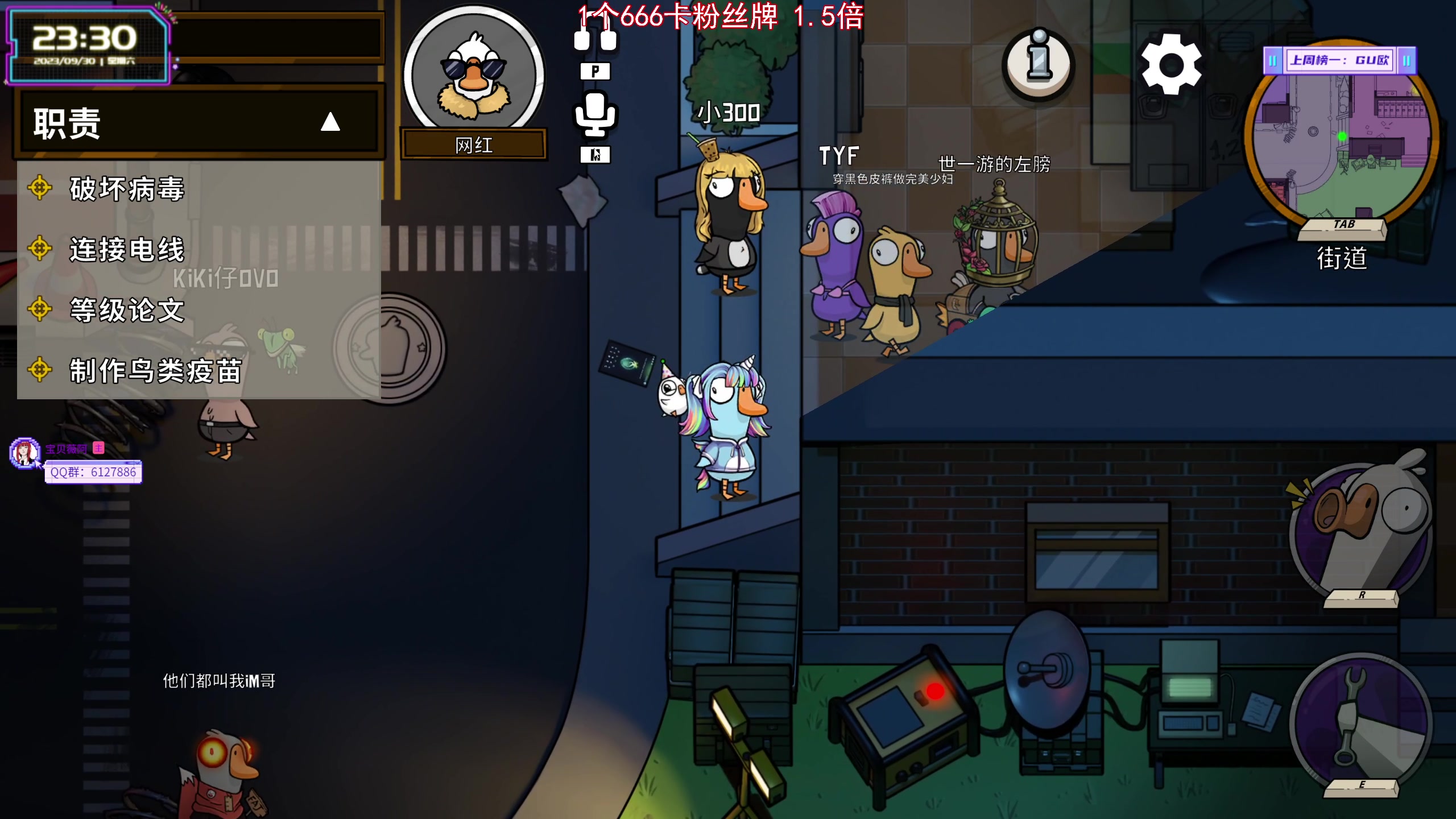1456x819 pixels.
Task: Tap the headphones audio button
Action: 594,35
